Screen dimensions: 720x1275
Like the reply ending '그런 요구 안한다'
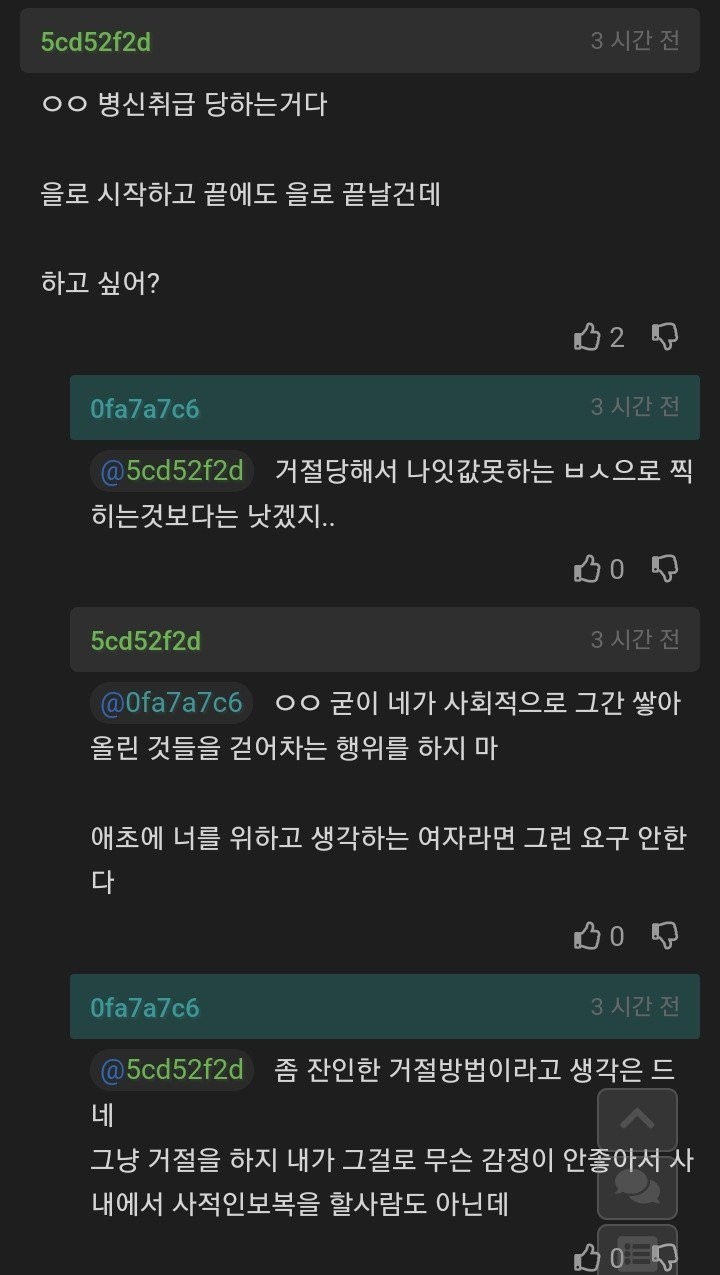587,936
